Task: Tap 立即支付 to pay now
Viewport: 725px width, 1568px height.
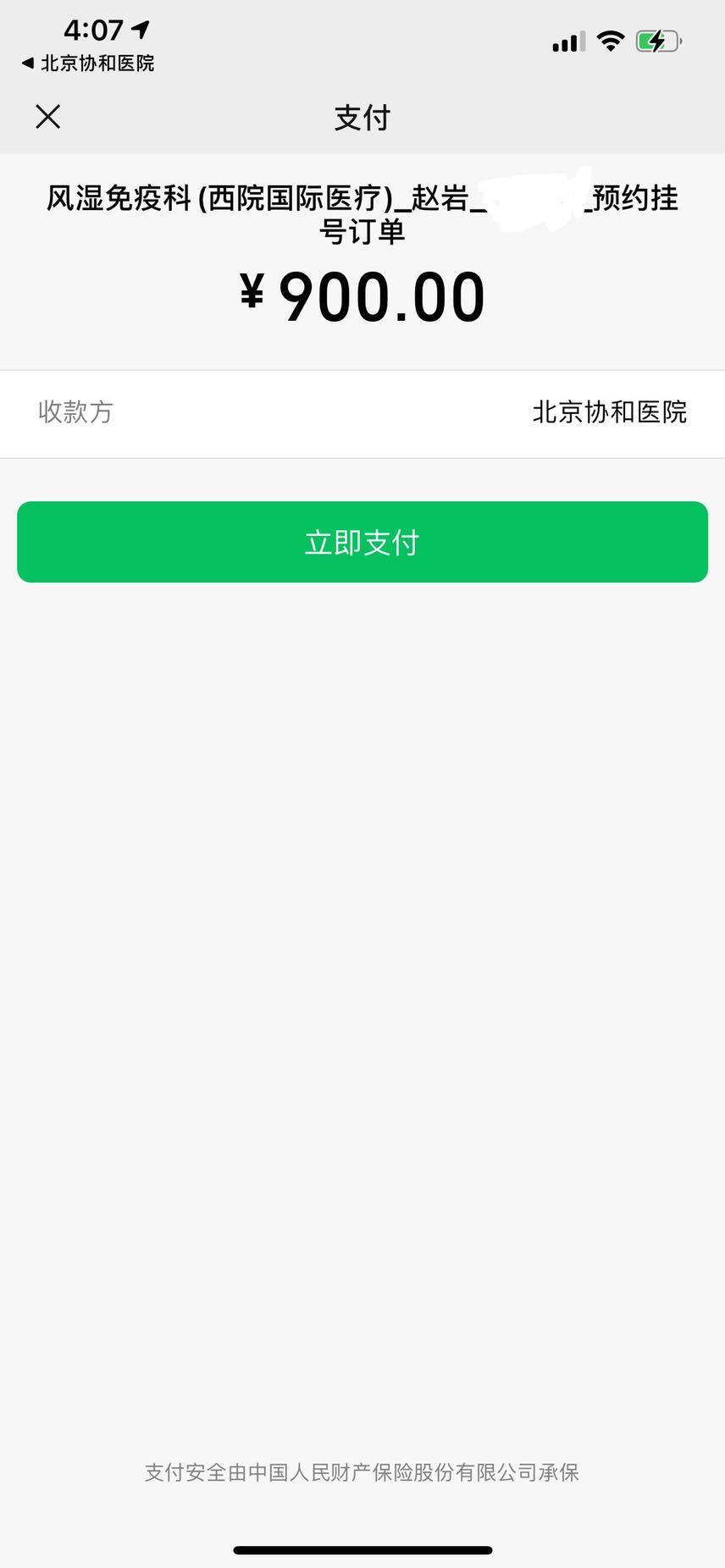Action: pos(362,542)
